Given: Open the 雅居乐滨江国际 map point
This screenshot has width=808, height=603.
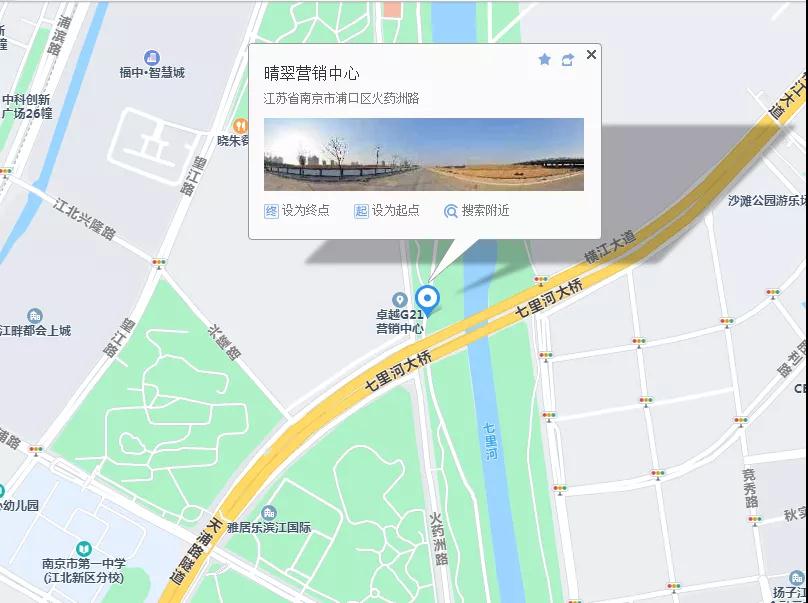Looking at the screenshot, I should click(270, 512).
